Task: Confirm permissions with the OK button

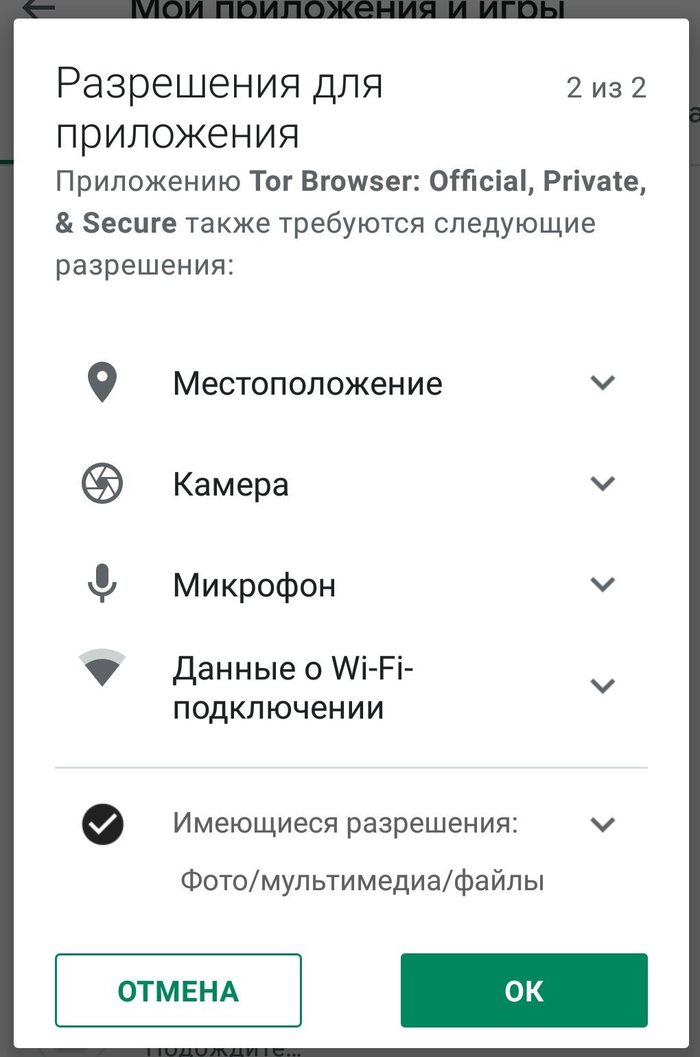Action: (523, 990)
